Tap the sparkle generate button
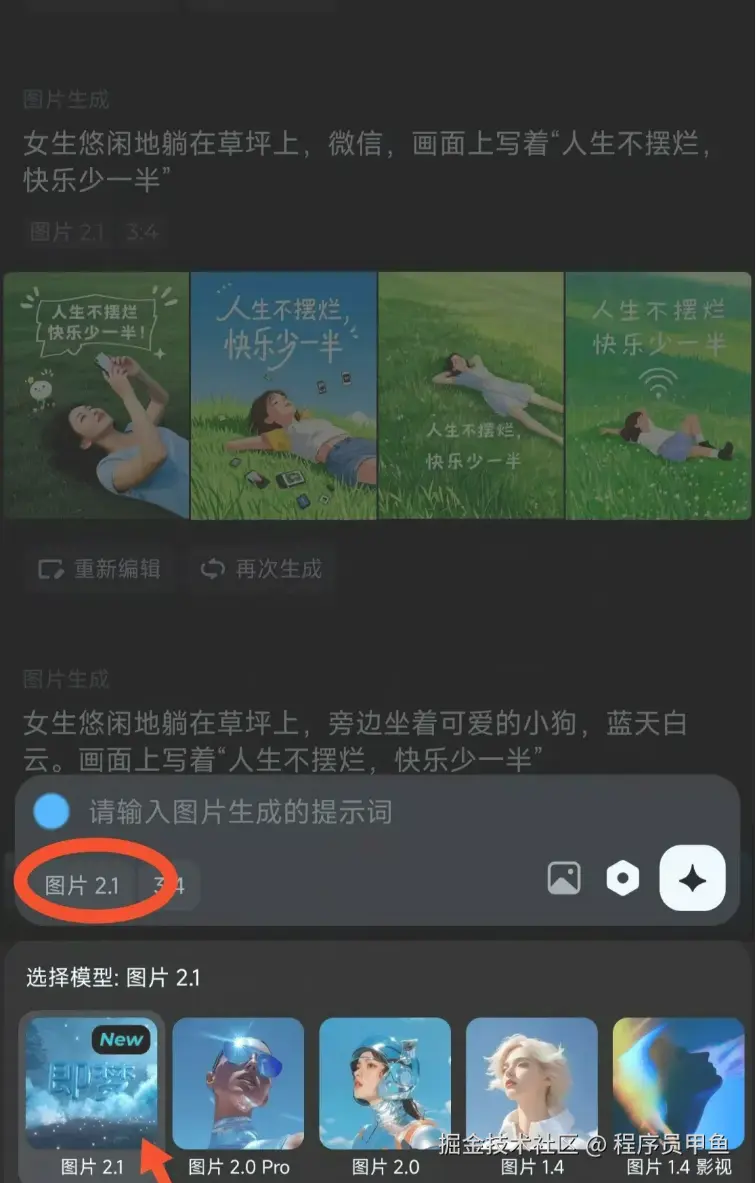 pyautogui.click(x=692, y=878)
